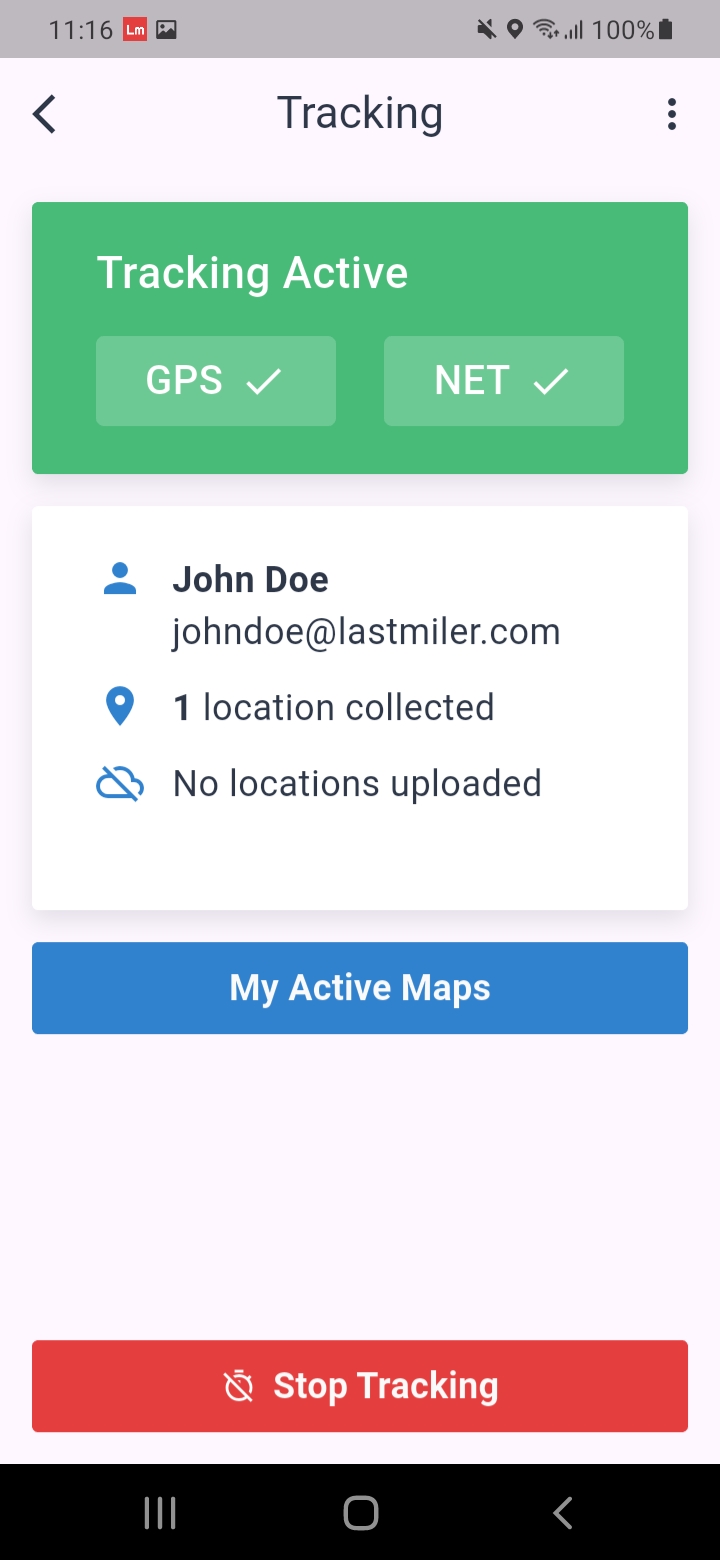Open the three-dot overflow menu

[672, 114]
